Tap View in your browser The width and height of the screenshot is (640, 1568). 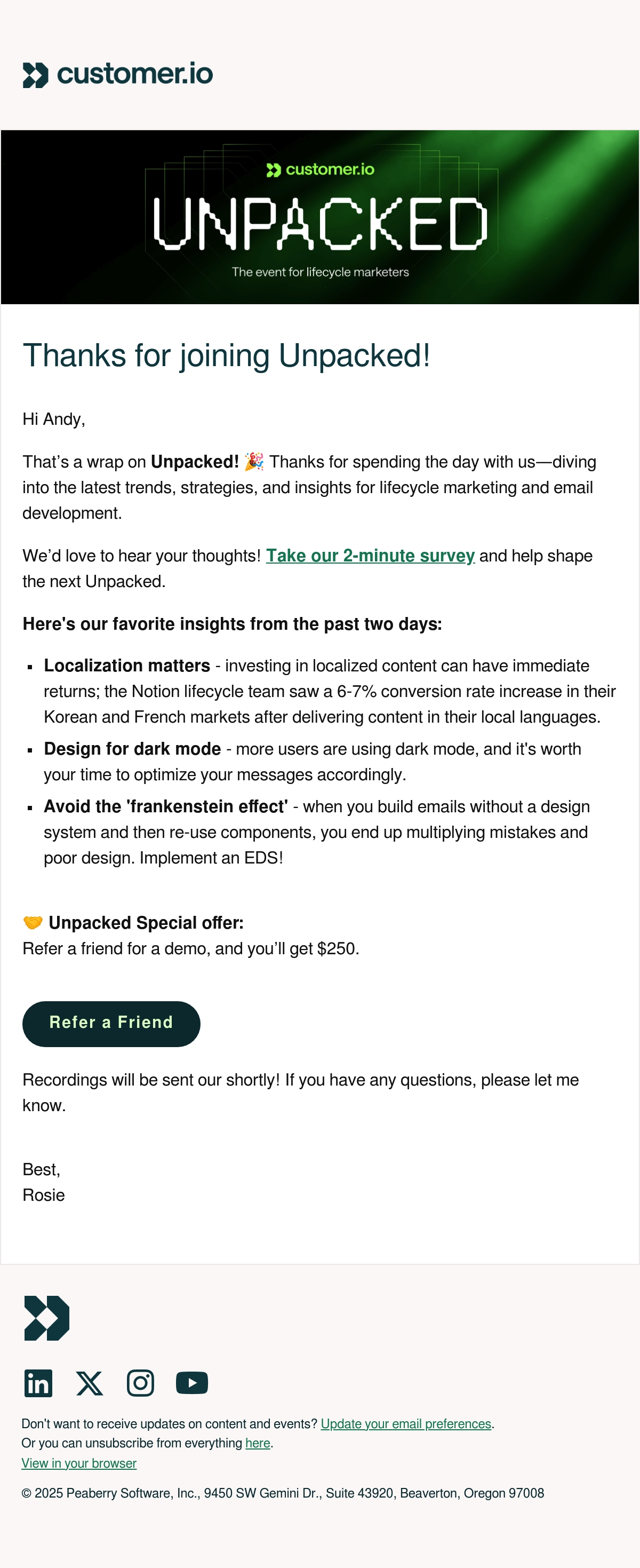pyautogui.click(x=79, y=1463)
